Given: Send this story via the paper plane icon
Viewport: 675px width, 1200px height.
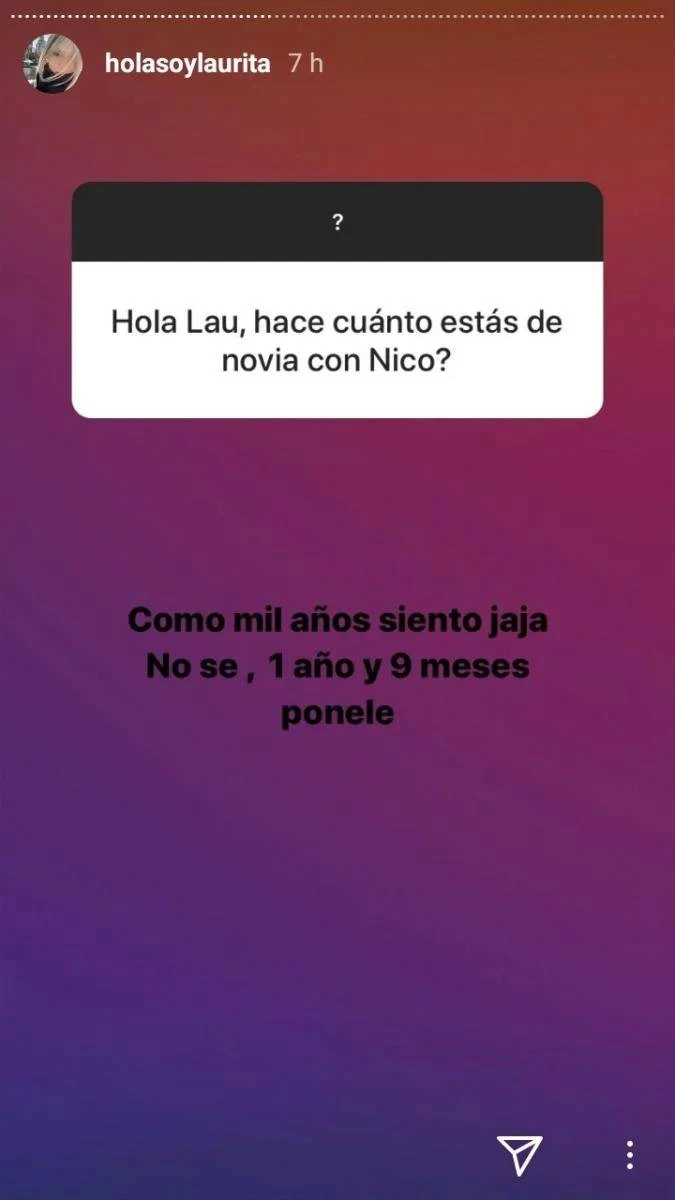Looking at the screenshot, I should (x=520, y=1155).
